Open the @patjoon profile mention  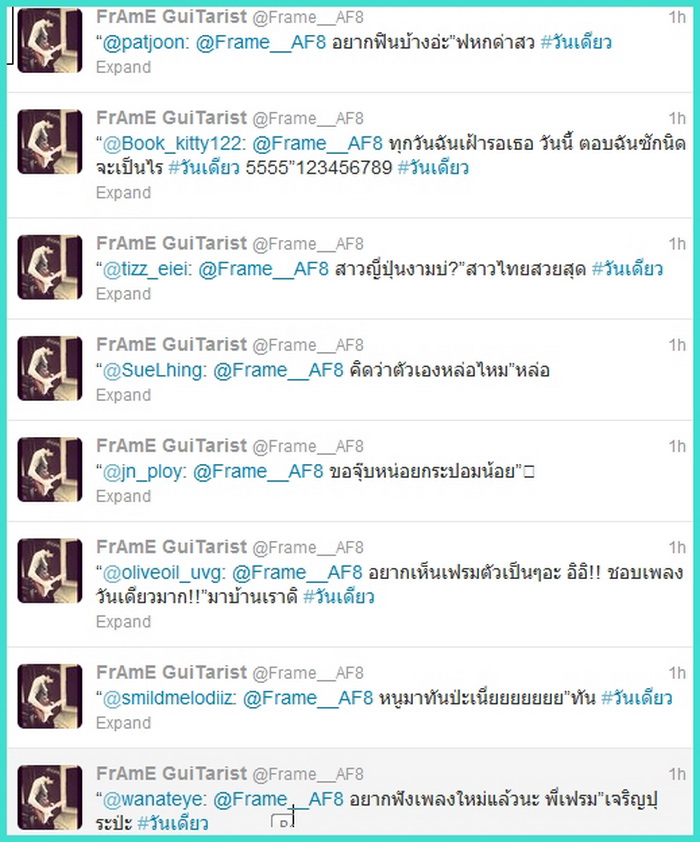142,43
